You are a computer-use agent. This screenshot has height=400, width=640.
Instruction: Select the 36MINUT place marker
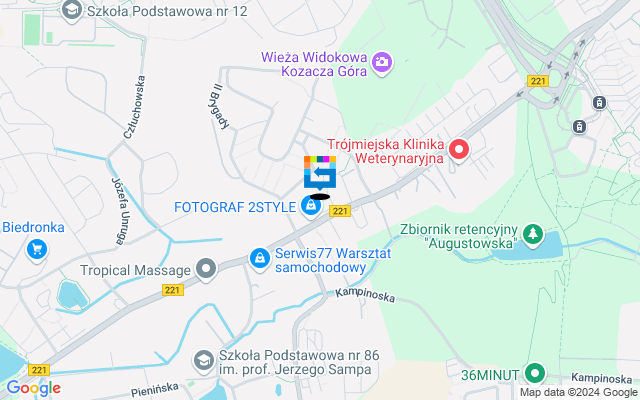[x=535, y=375]
